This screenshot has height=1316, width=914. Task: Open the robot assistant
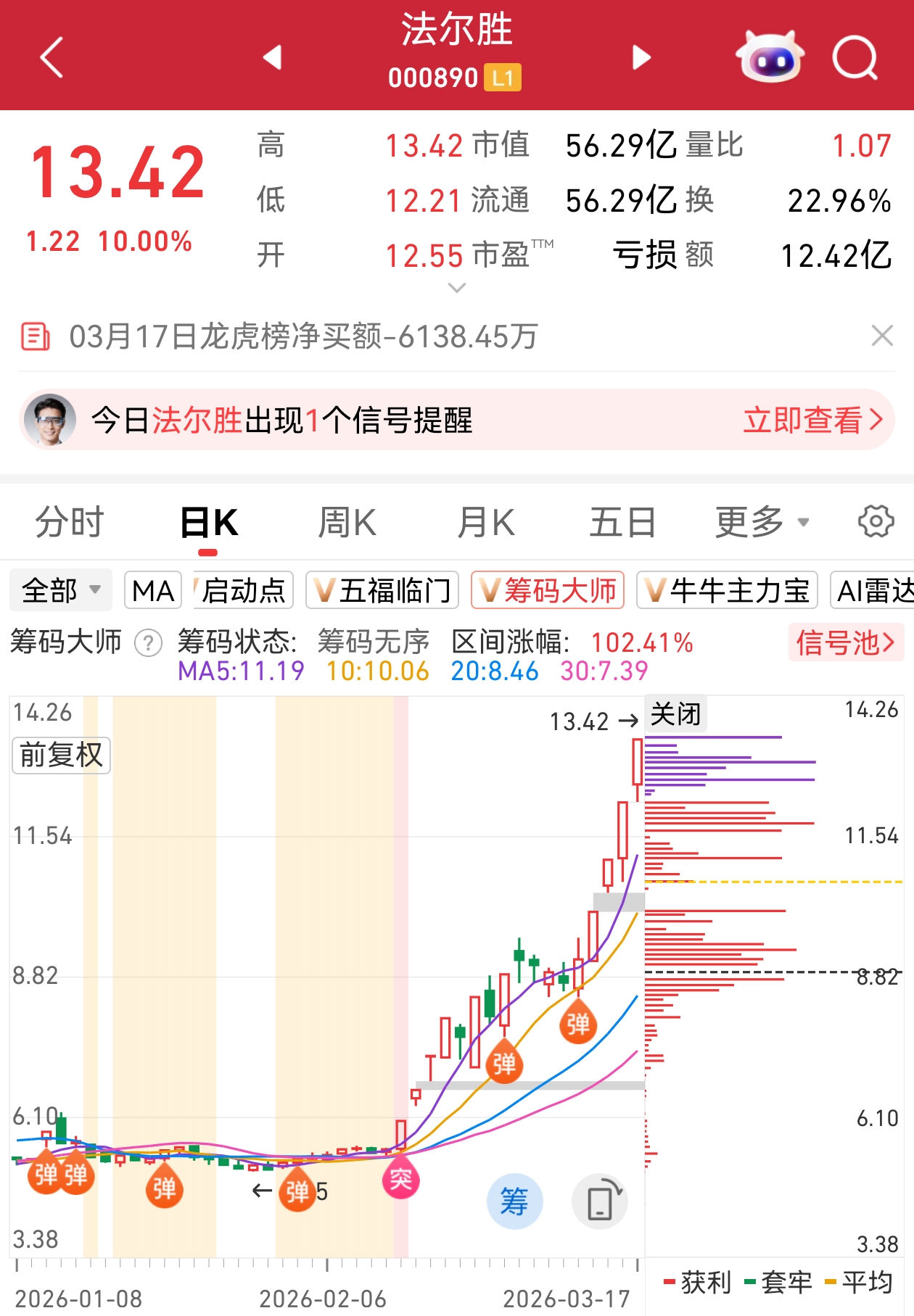(770, 57)
